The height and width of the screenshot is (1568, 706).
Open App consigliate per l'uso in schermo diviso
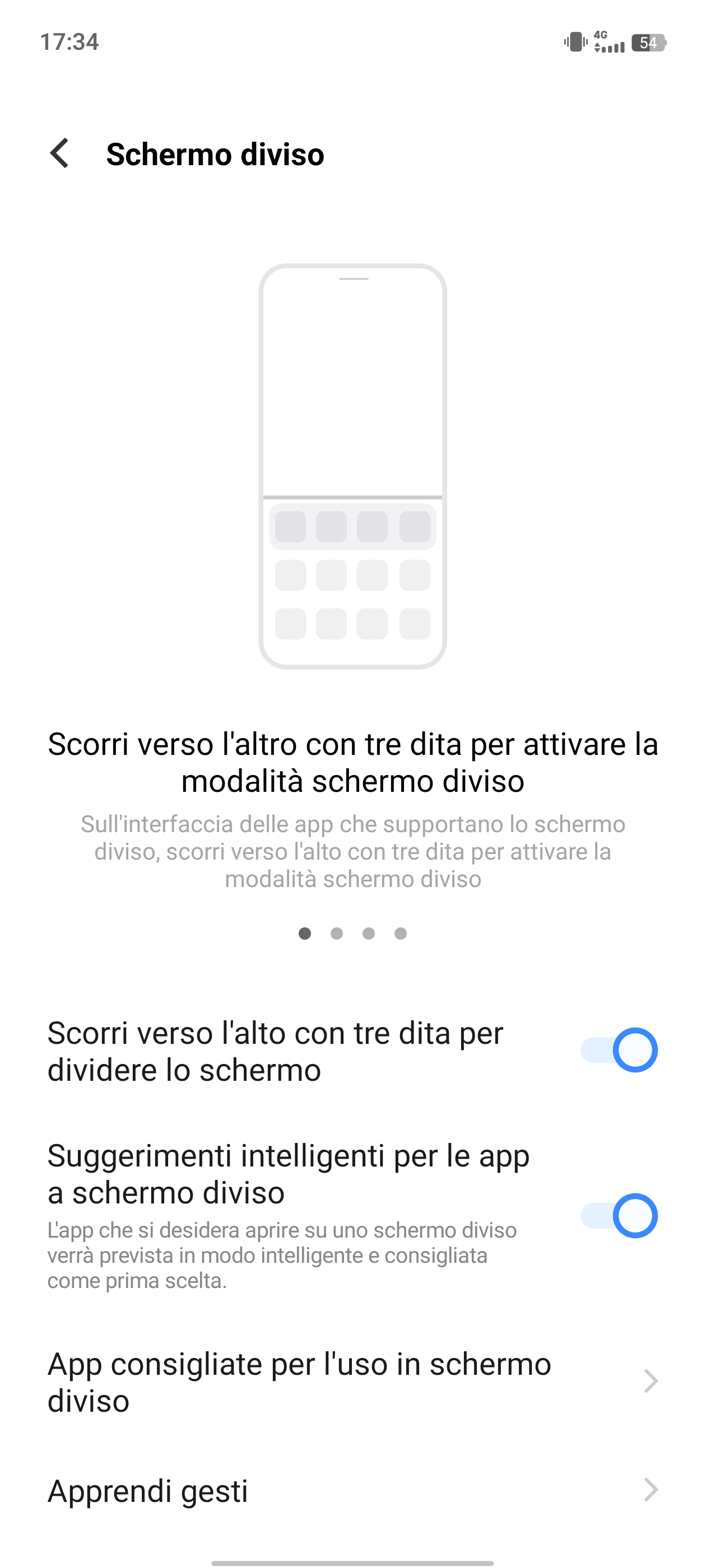pyautogui.click(x=352, y=1382)
